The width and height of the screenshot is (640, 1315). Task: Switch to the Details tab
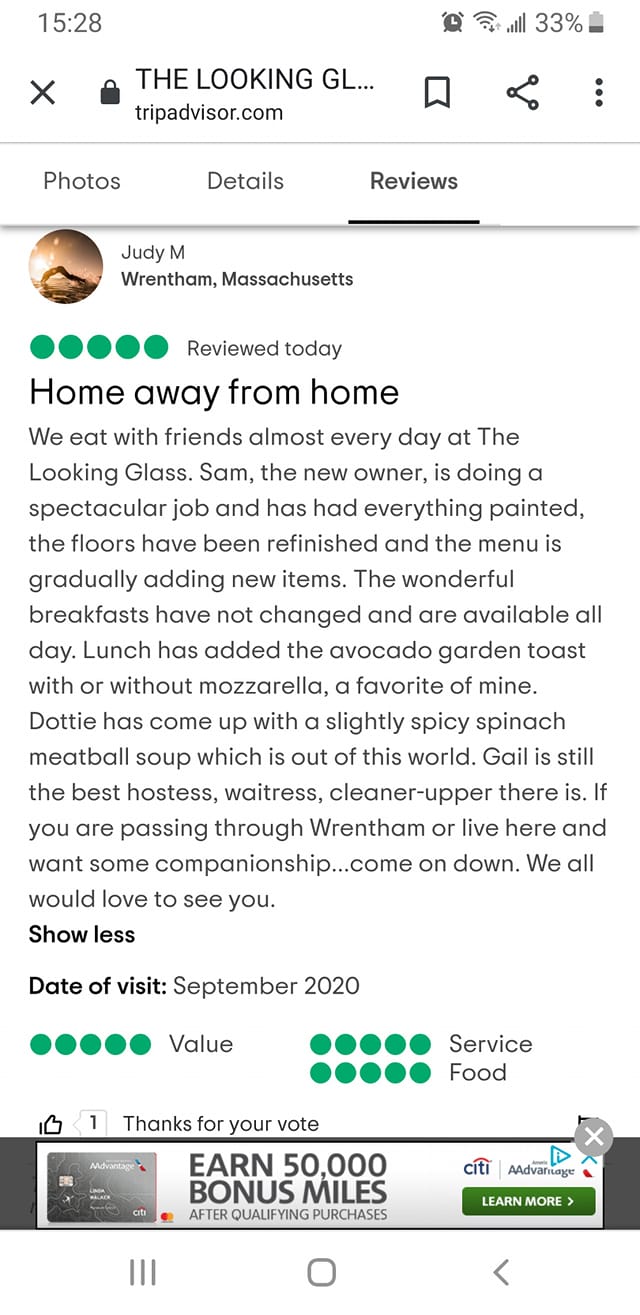click(245, 181)
